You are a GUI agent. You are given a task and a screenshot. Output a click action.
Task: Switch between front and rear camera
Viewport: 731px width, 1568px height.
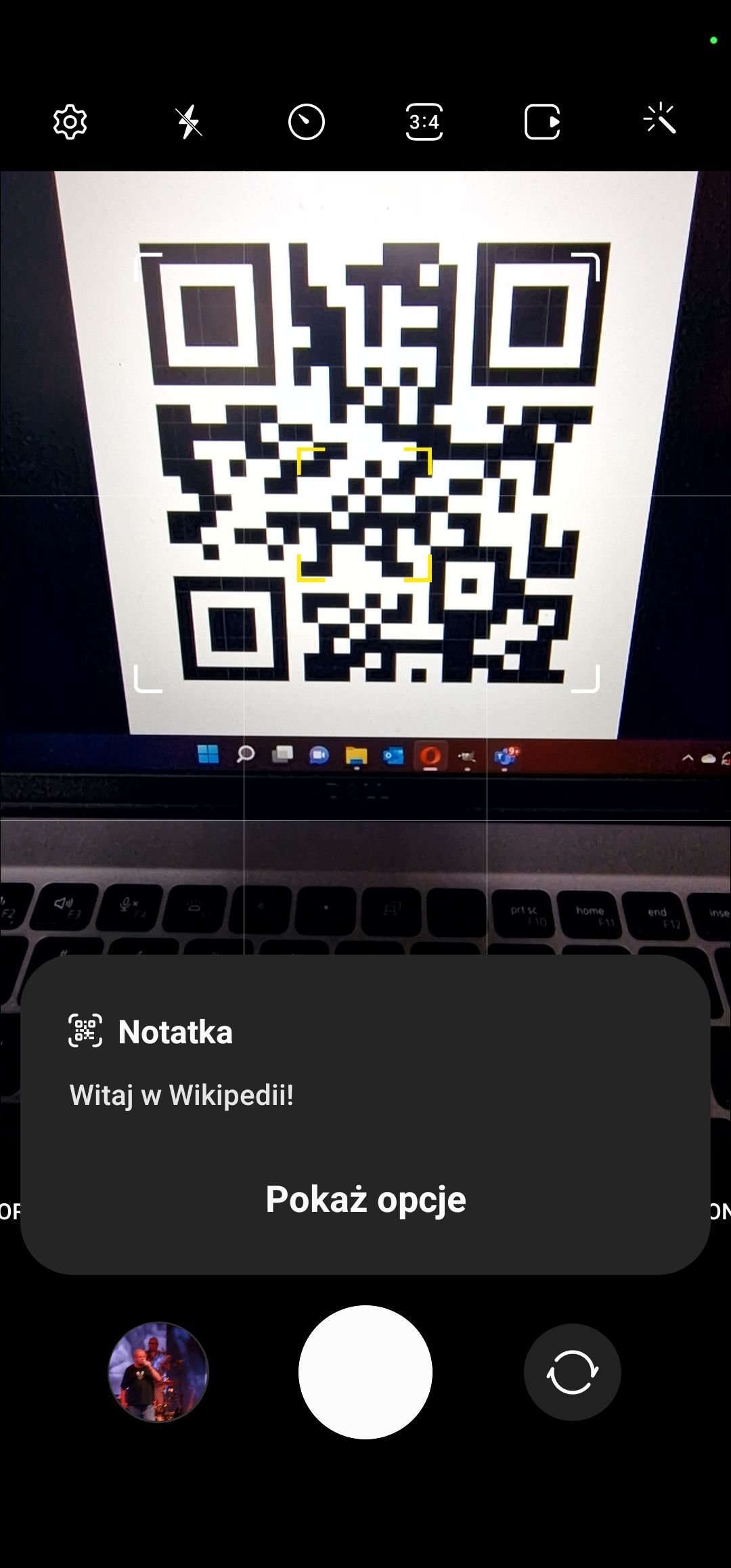(573, 1372)
